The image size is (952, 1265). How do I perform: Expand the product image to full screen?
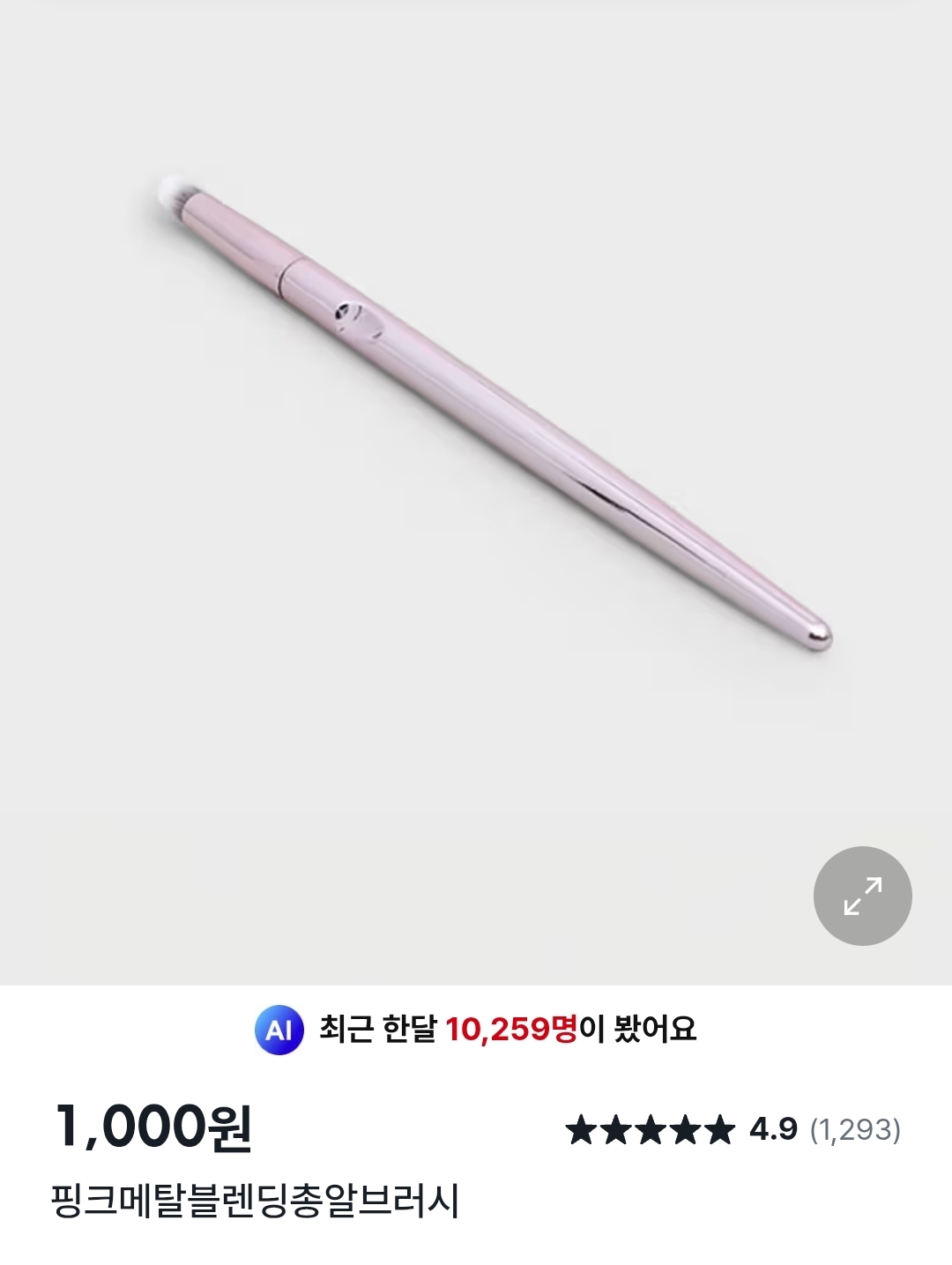point(862,896)
